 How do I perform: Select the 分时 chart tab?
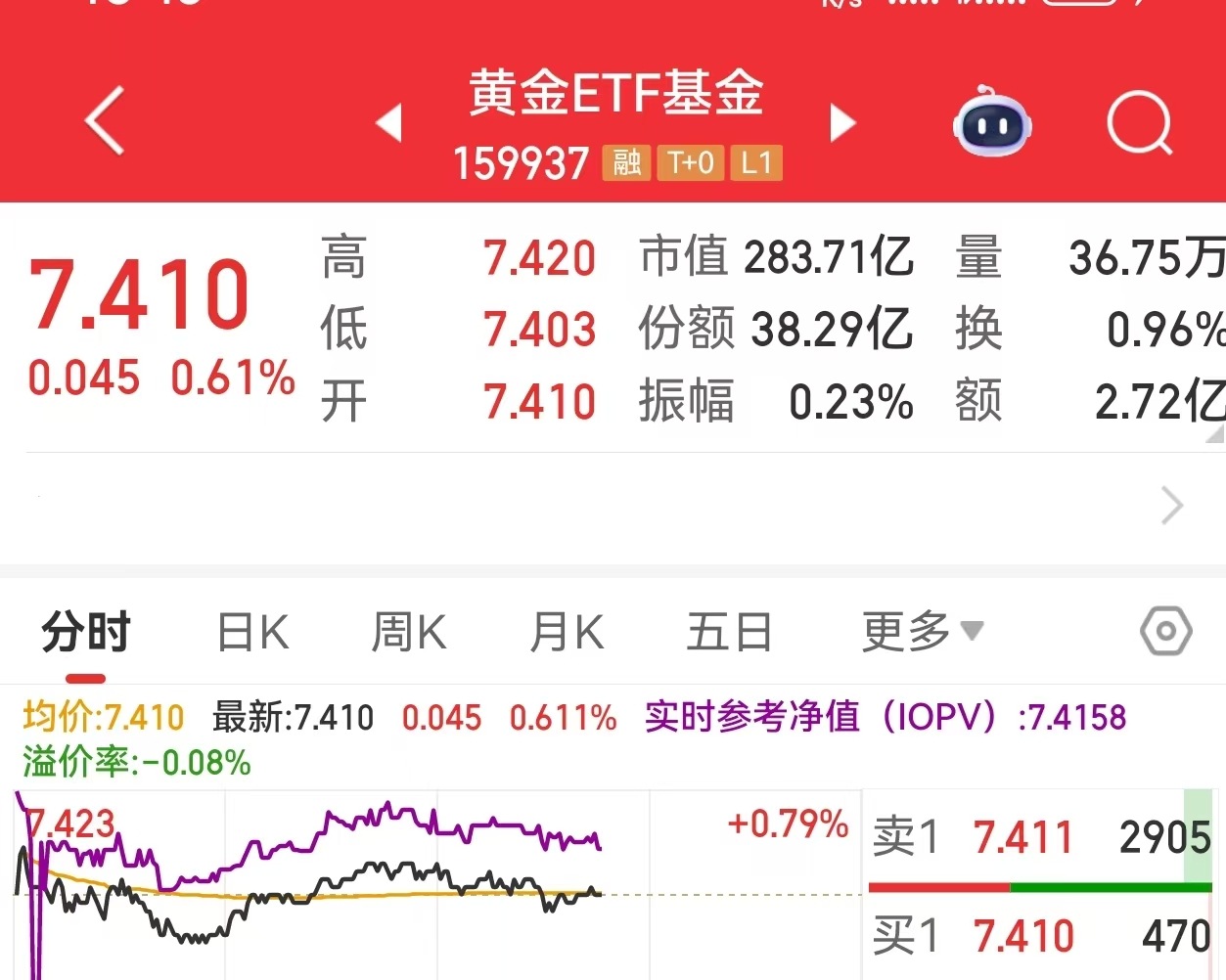(x=86, y=633)
